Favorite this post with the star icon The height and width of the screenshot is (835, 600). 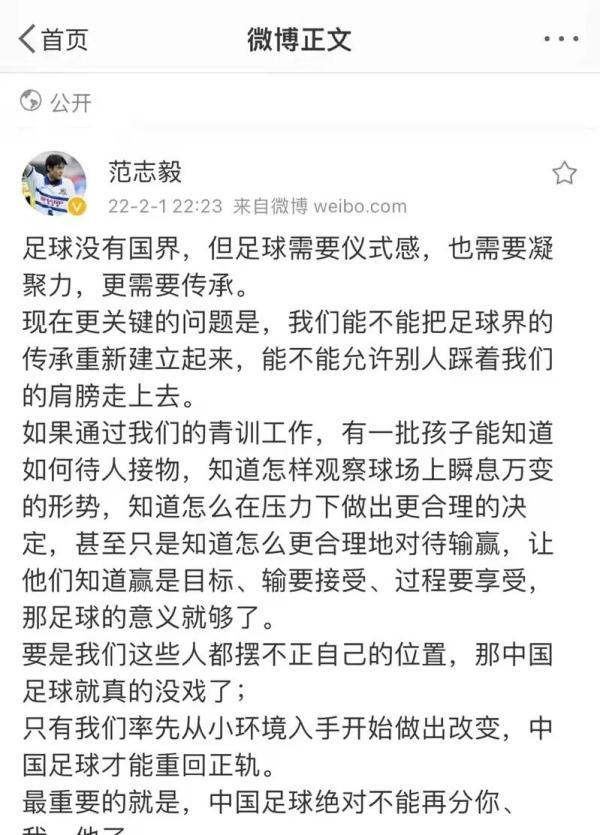click(564, 173)
